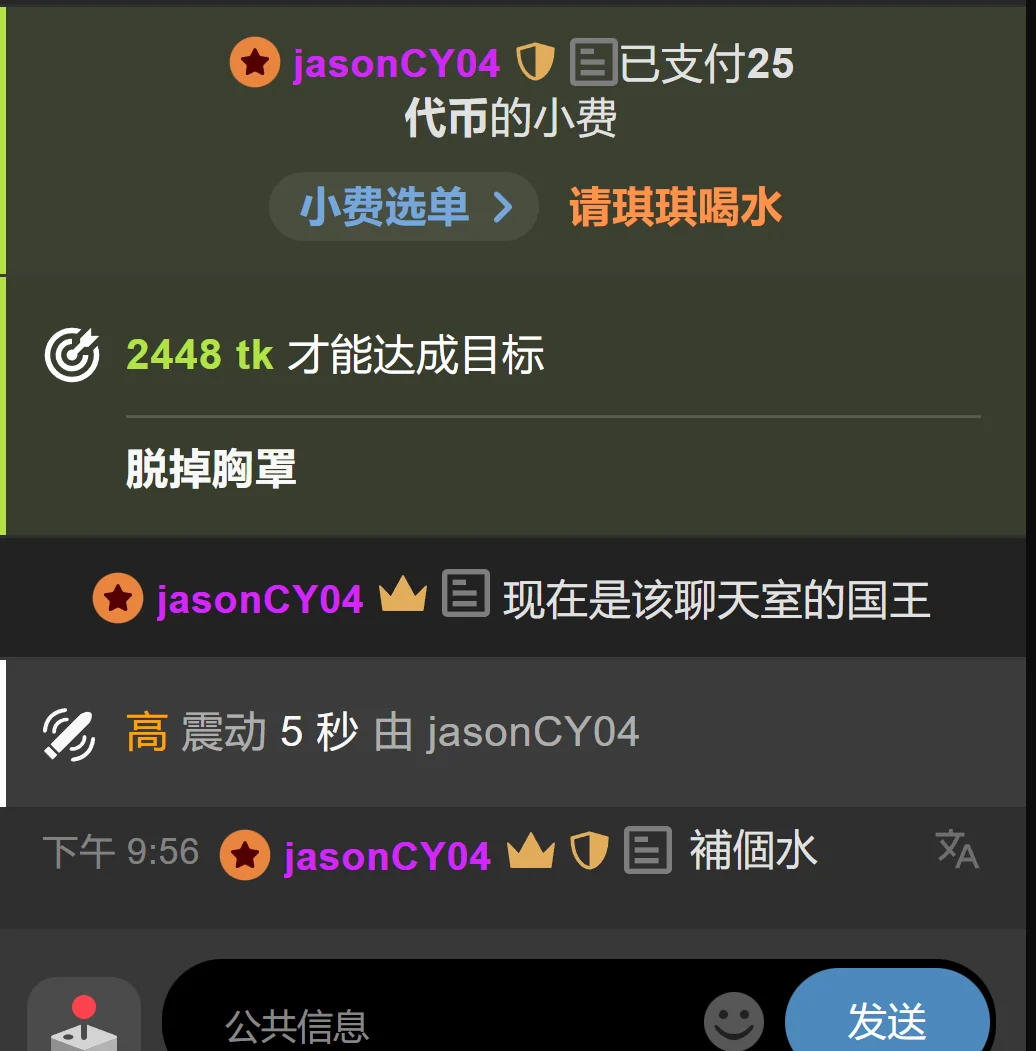This screenshot has height=1051, width=1036.
Task: Focus the 公共信息 message input field
Action: (x=450, y=1024)
